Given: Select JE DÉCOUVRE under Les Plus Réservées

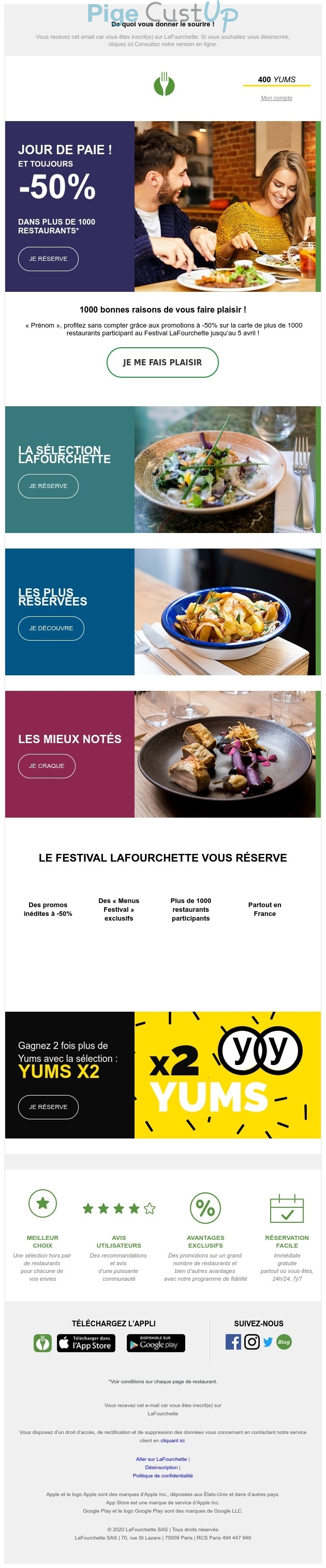Looking at the screenshot, I should click(51, 628).
